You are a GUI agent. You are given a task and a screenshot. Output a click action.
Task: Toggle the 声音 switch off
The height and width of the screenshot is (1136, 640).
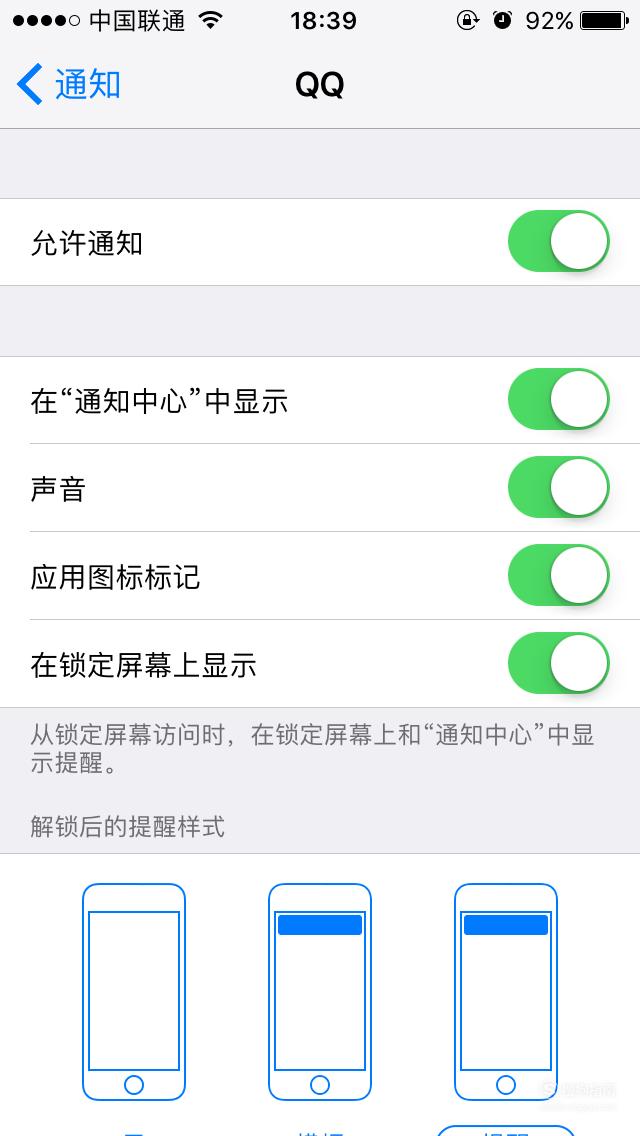click(x=558, y=487)
